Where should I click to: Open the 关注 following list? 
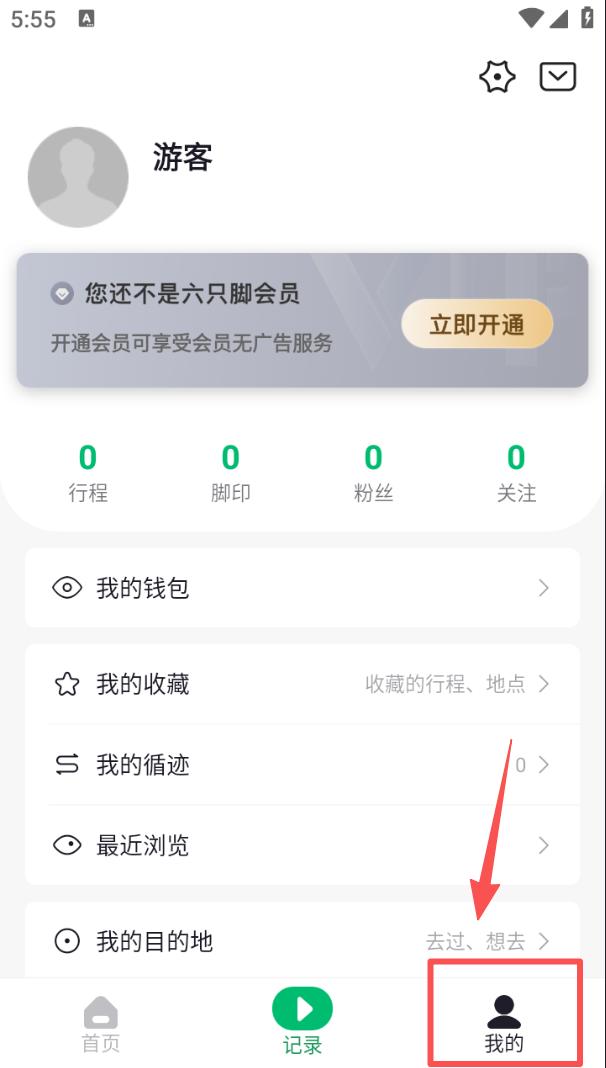pos(516,473)
